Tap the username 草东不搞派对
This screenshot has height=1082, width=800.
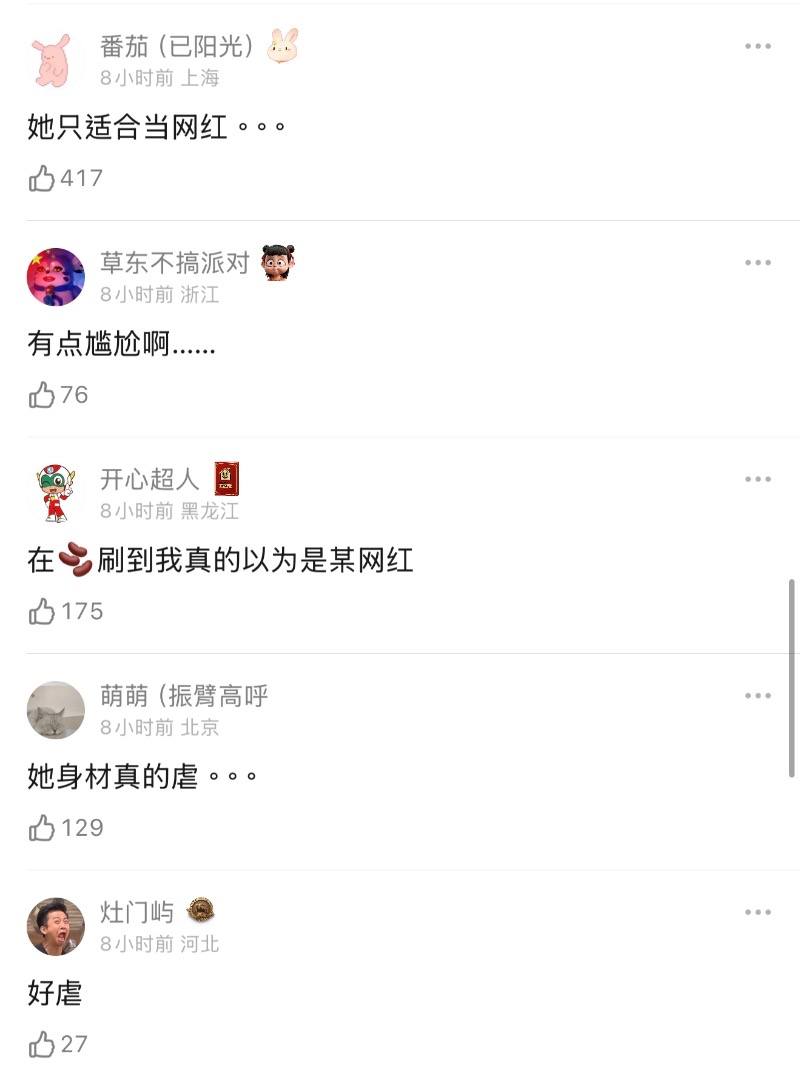pos(174,263)
